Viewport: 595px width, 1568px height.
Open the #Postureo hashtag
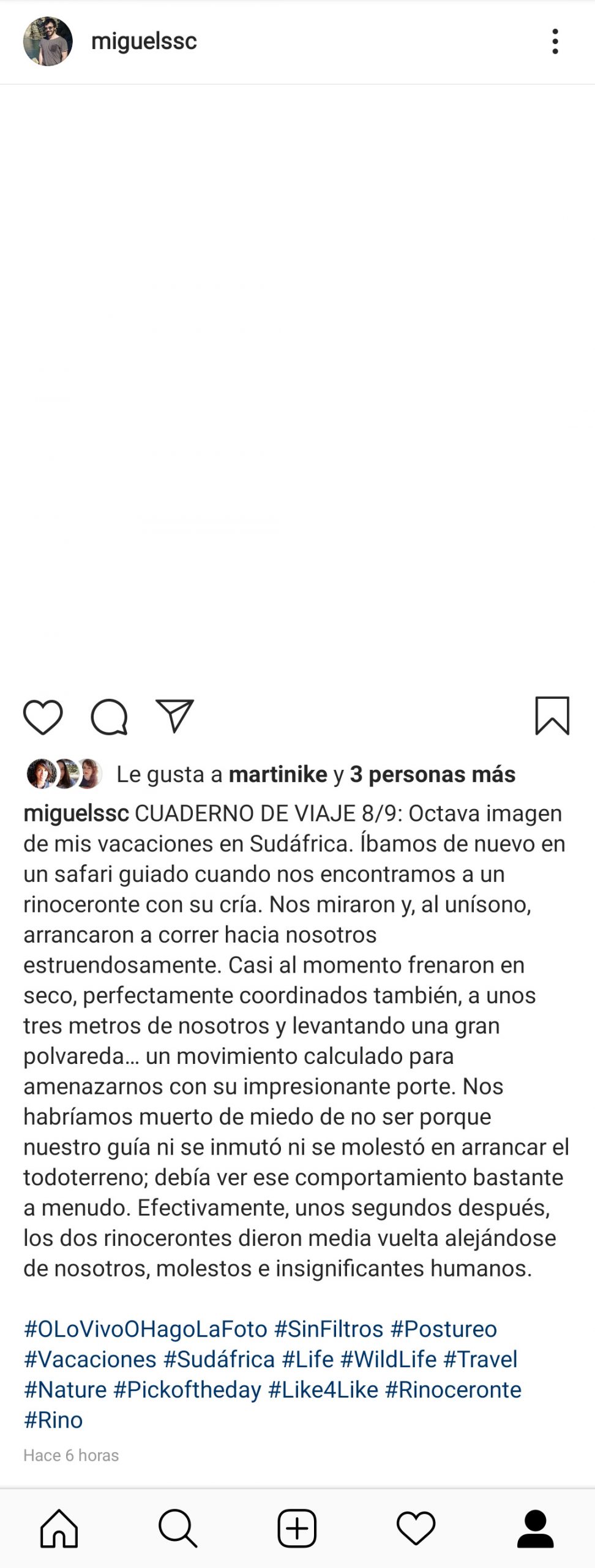444,1329
